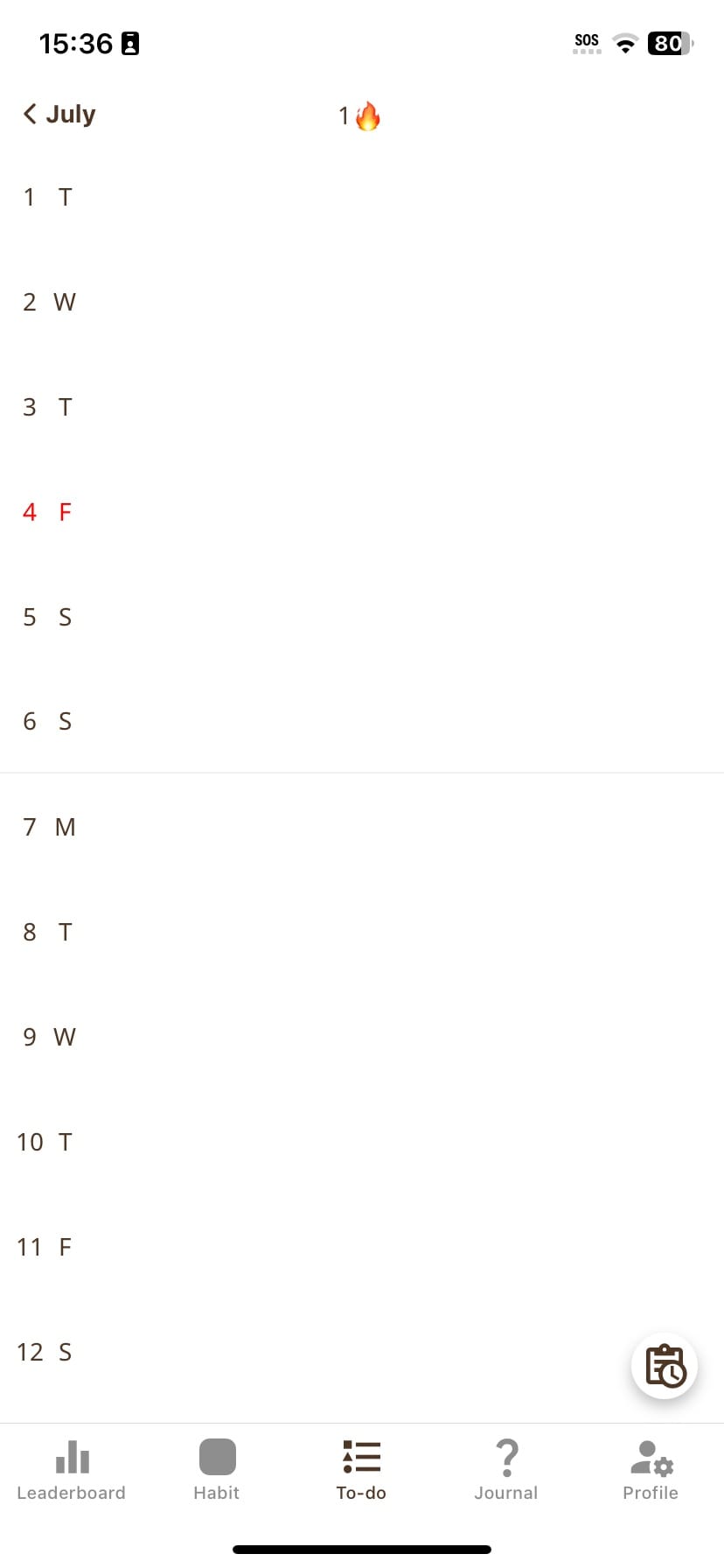Tap the streak flame counter
This screenshot has height=1568, width=724.
[360, 116]
